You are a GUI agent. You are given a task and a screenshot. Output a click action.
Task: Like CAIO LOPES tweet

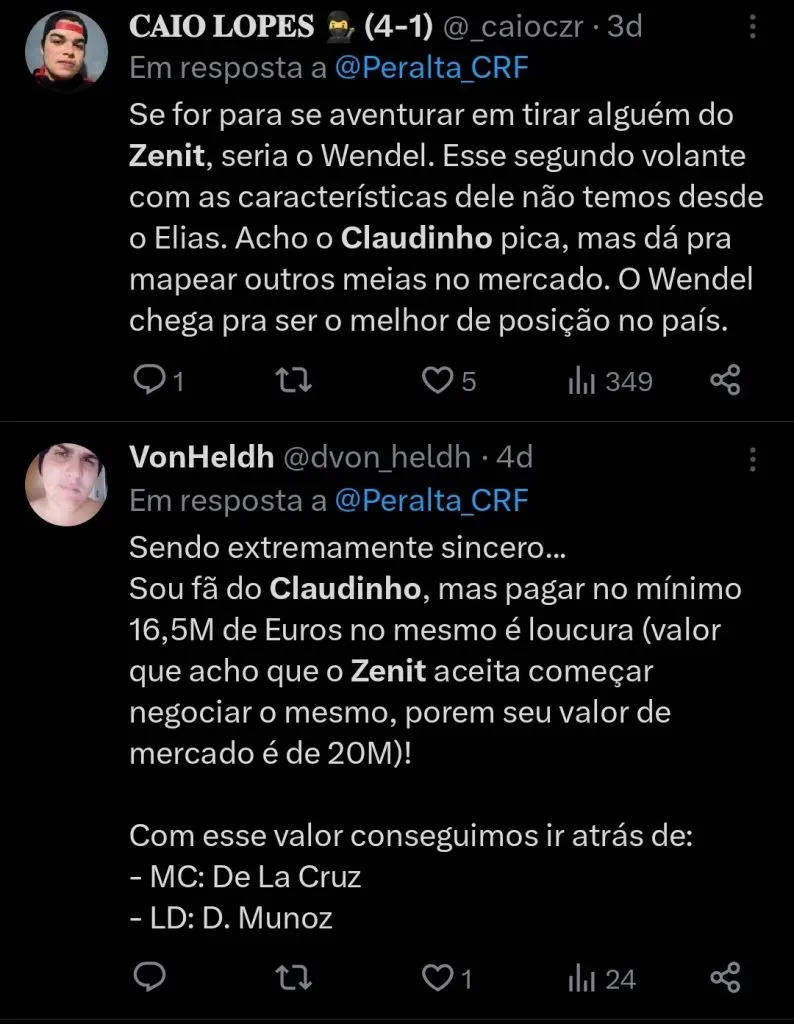437,380
